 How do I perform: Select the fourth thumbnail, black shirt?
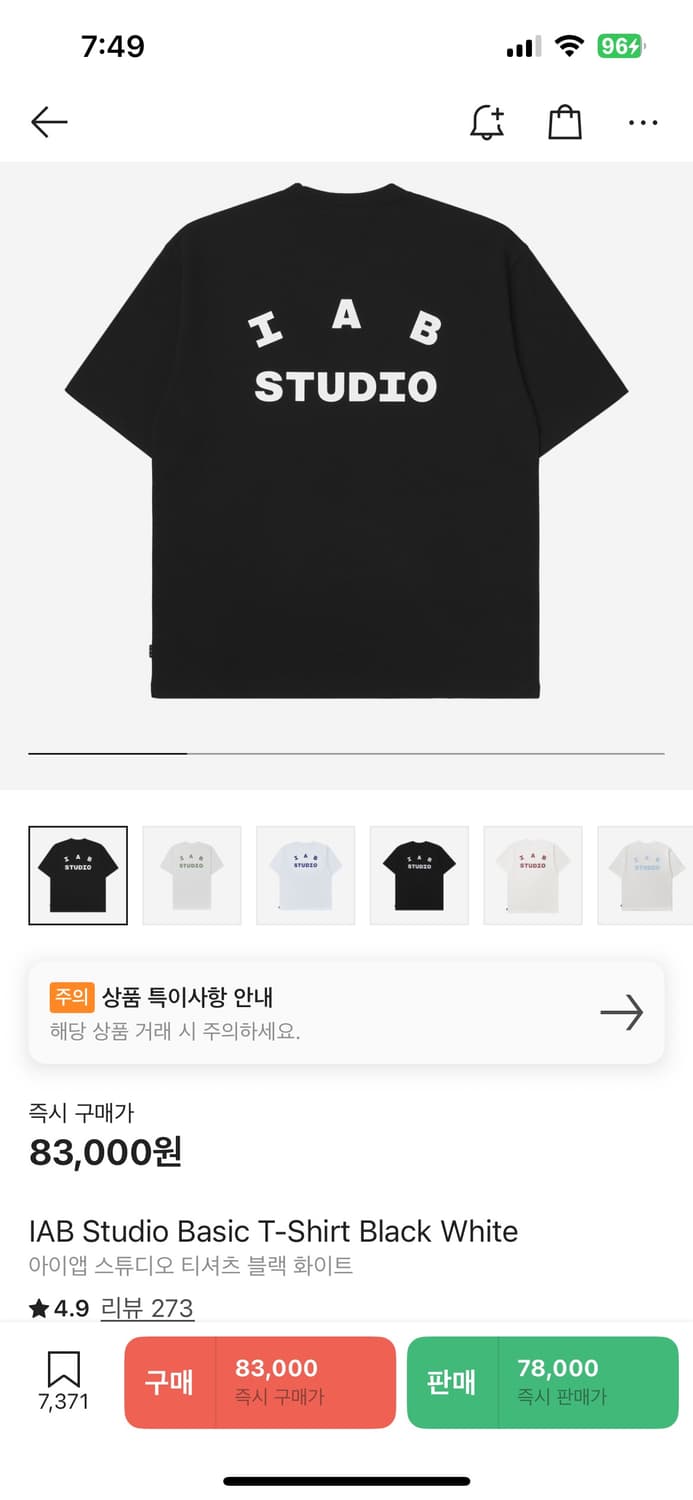419,875
